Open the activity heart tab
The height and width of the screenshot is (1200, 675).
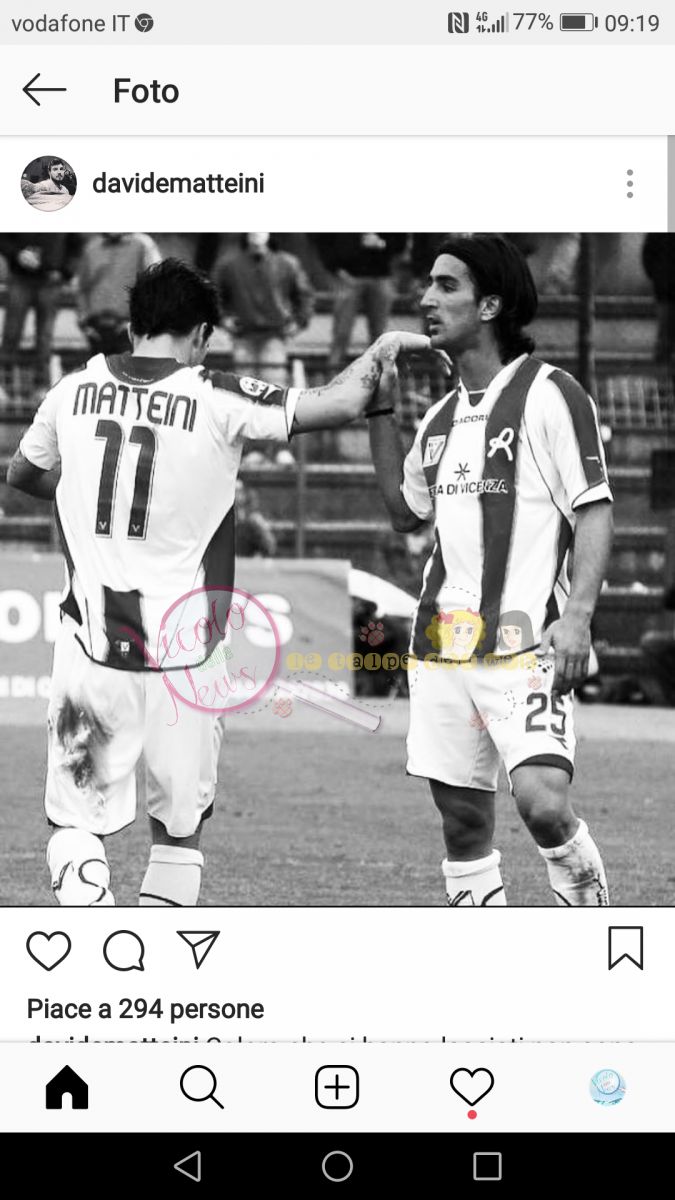(472, 1087)
